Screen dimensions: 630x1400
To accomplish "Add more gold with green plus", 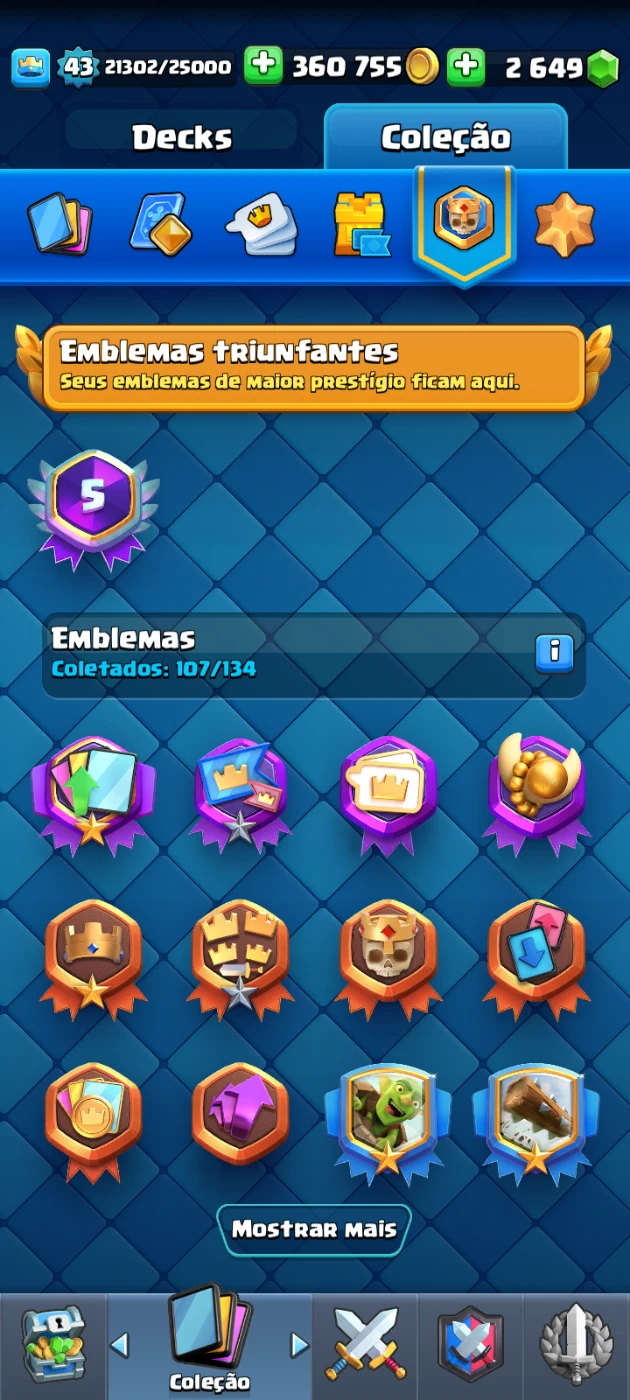I will pyautogui.click(x=263, y=67).
